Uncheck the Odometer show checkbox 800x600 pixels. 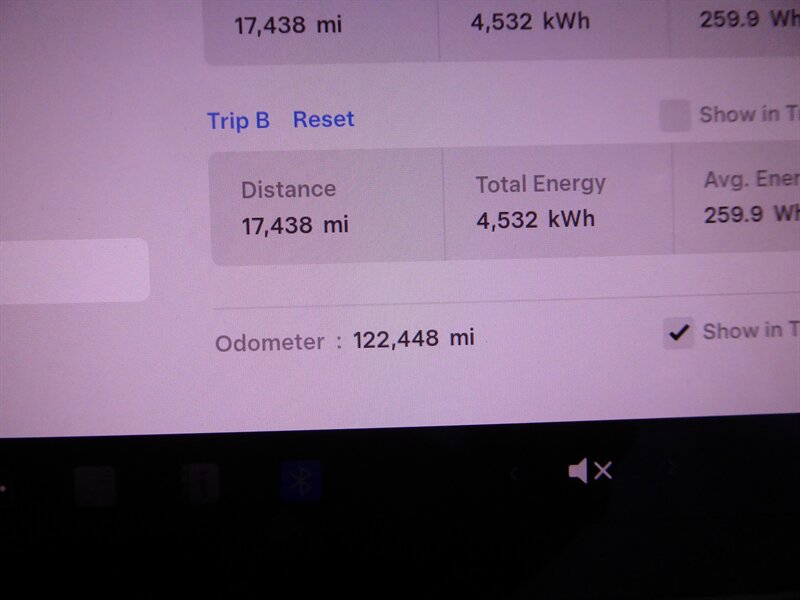pyautogui.click(x=679, y=333)
